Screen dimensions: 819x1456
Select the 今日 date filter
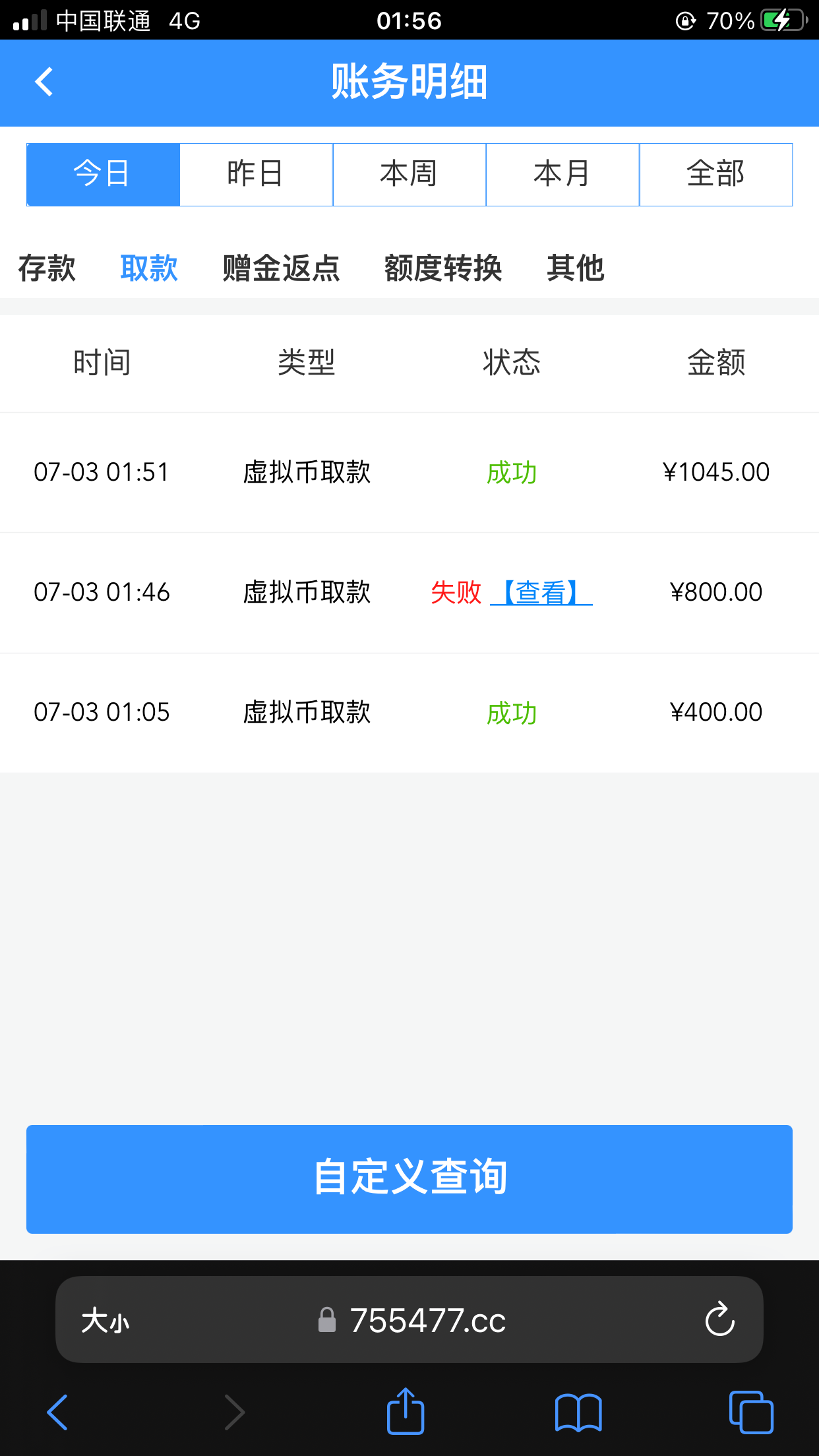click(x=103, y=175)
